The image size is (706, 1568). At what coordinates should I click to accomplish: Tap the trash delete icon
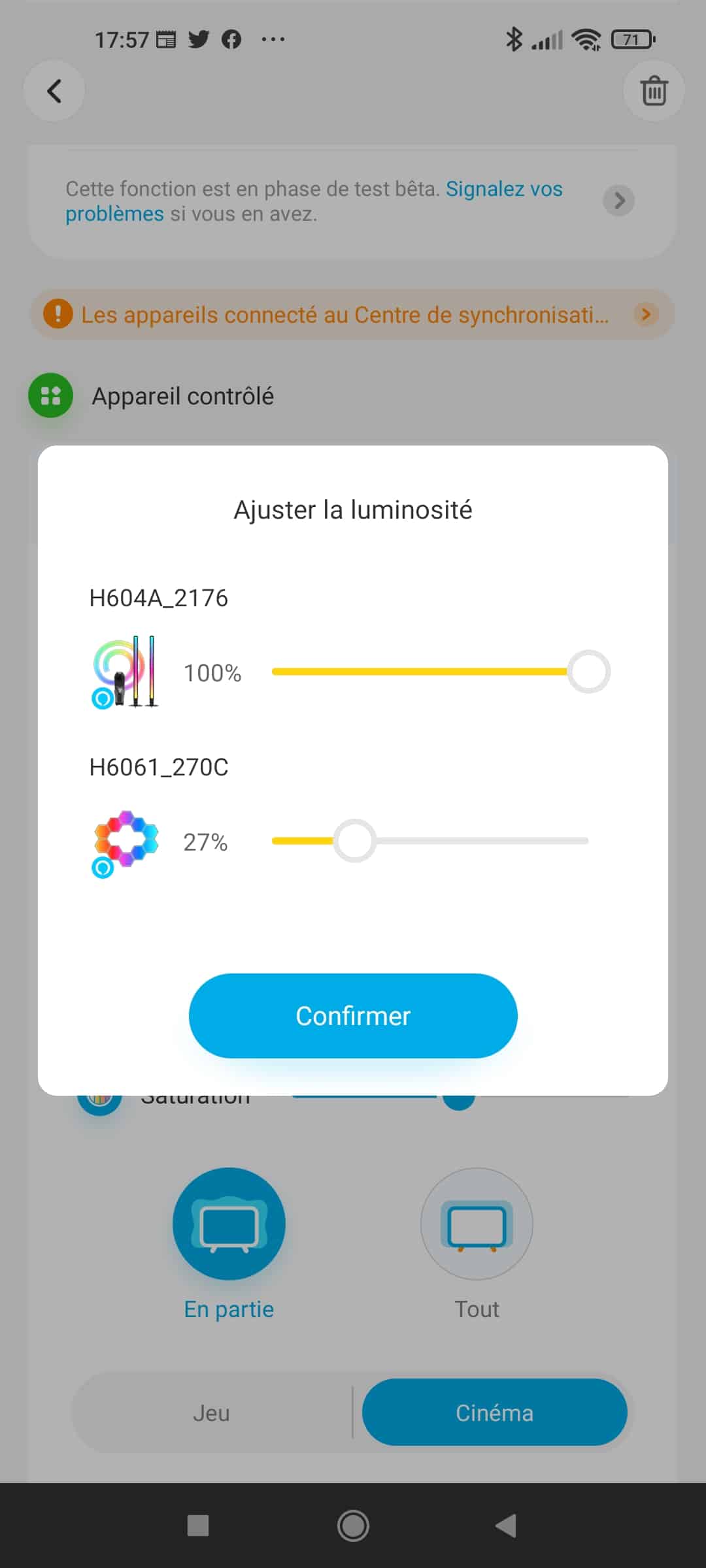click(x=654, y=91)
